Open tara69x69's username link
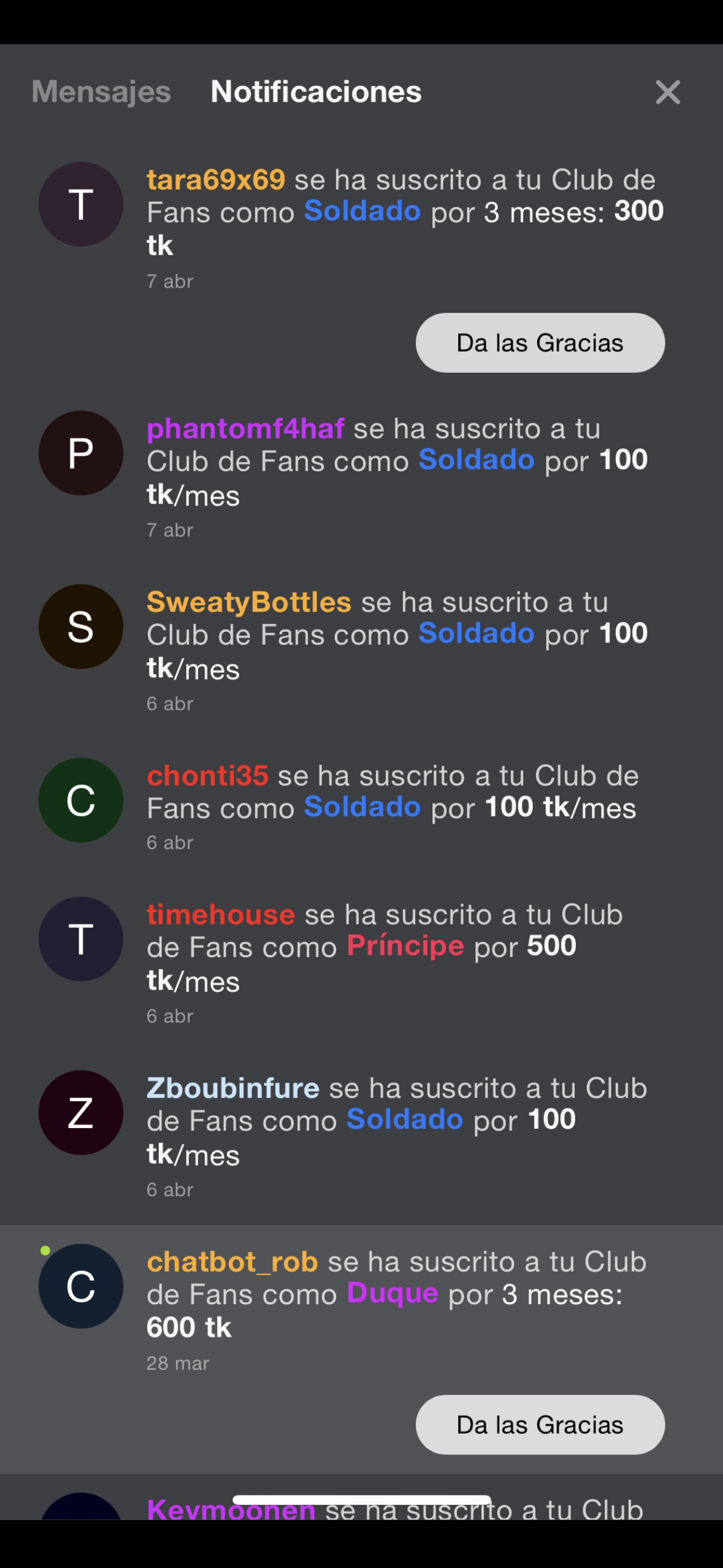The image size is (723, 1568). point(216,180)
